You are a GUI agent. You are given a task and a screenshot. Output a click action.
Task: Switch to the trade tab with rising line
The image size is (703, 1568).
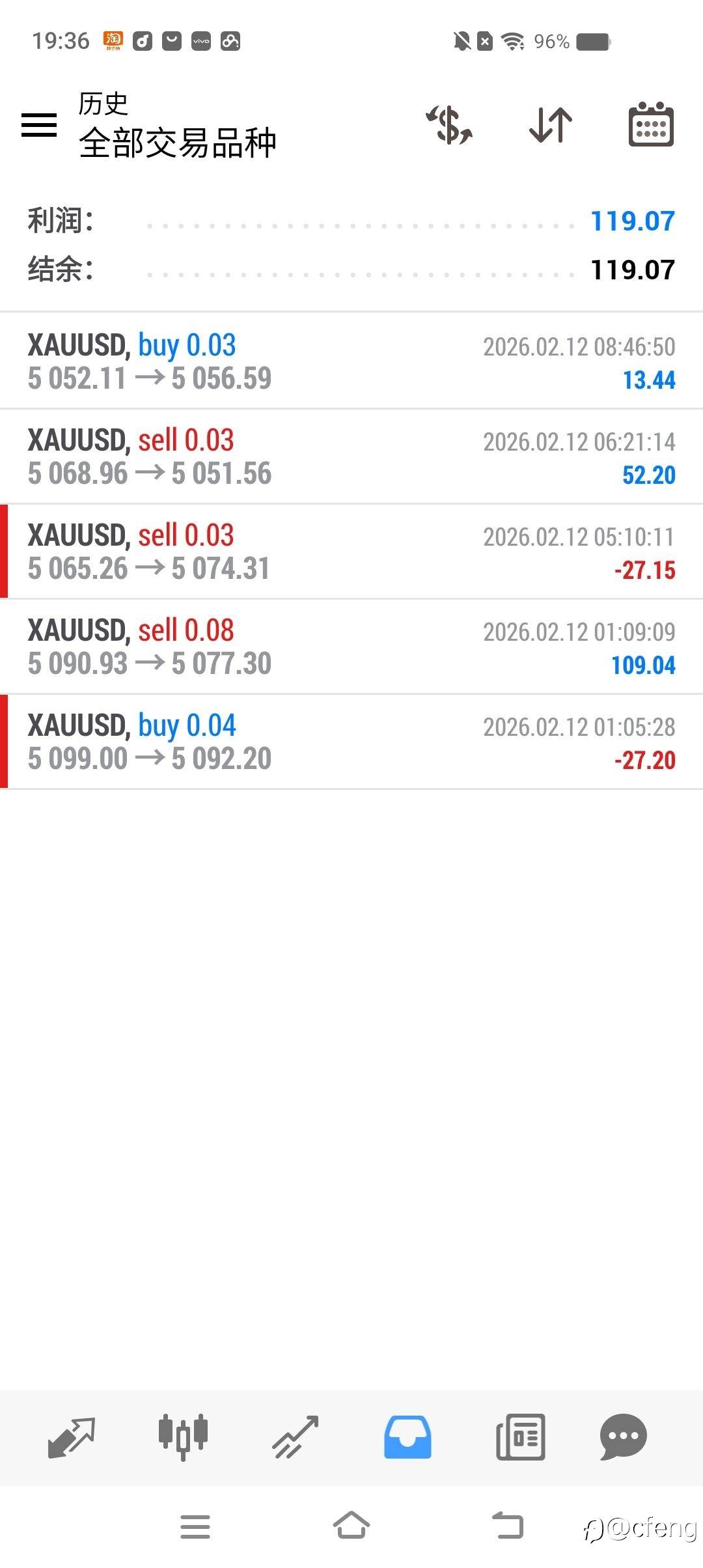pos(295,1436)
